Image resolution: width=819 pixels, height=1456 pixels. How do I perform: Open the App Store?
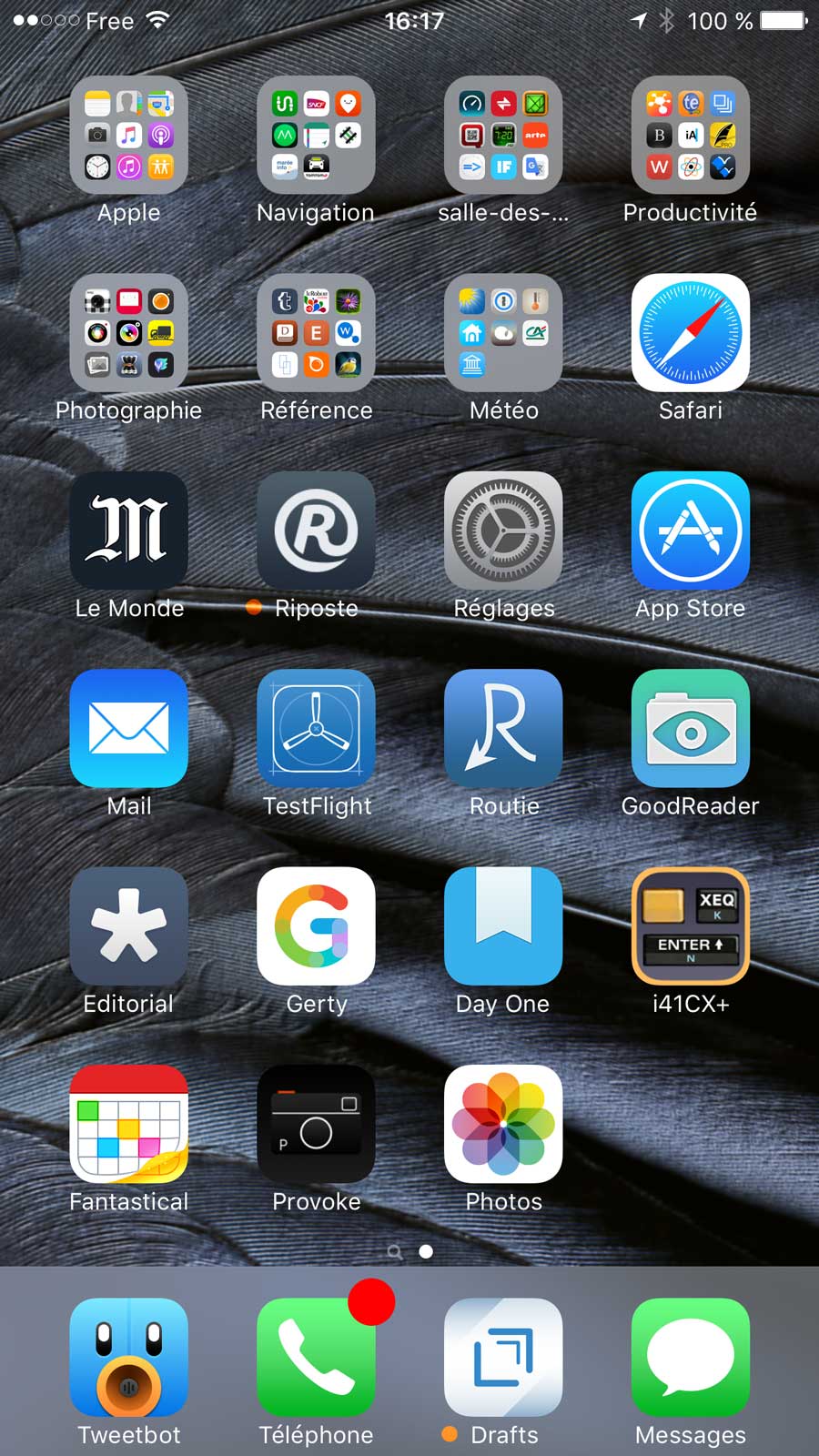(691, 531)
